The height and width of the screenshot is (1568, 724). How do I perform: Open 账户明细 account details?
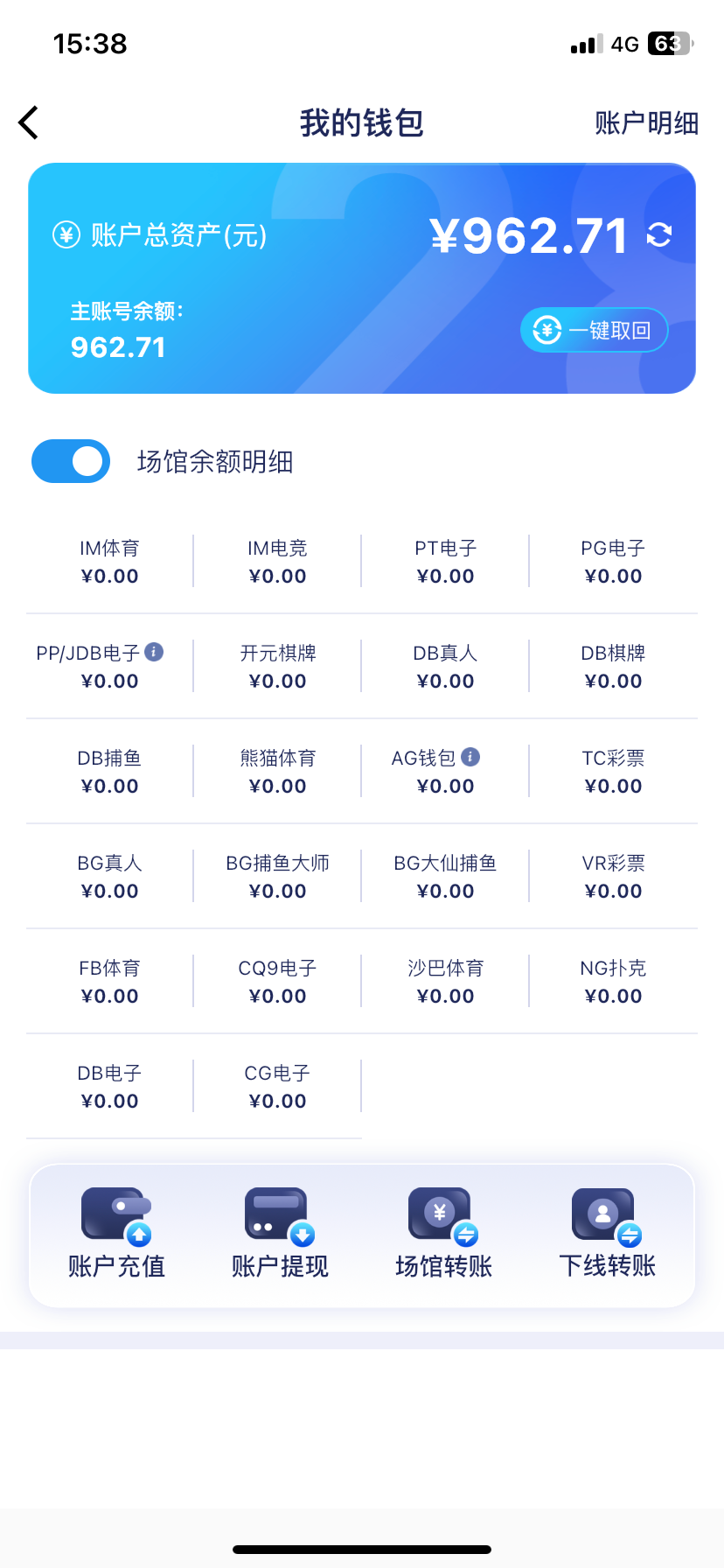(x=646, y=123)
